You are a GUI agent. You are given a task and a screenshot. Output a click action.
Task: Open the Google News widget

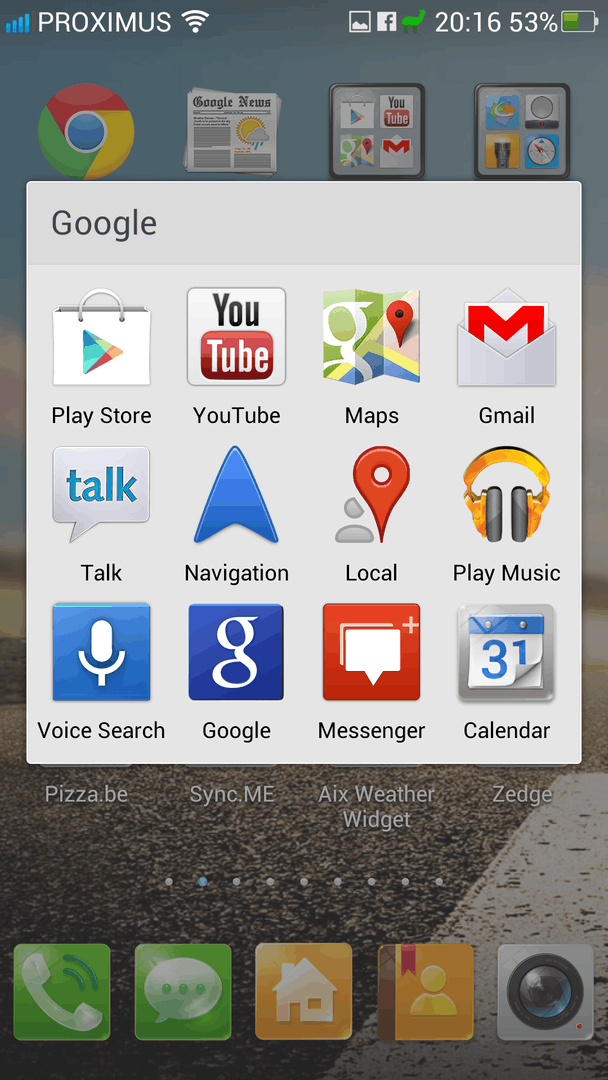[x=232, y=131]
